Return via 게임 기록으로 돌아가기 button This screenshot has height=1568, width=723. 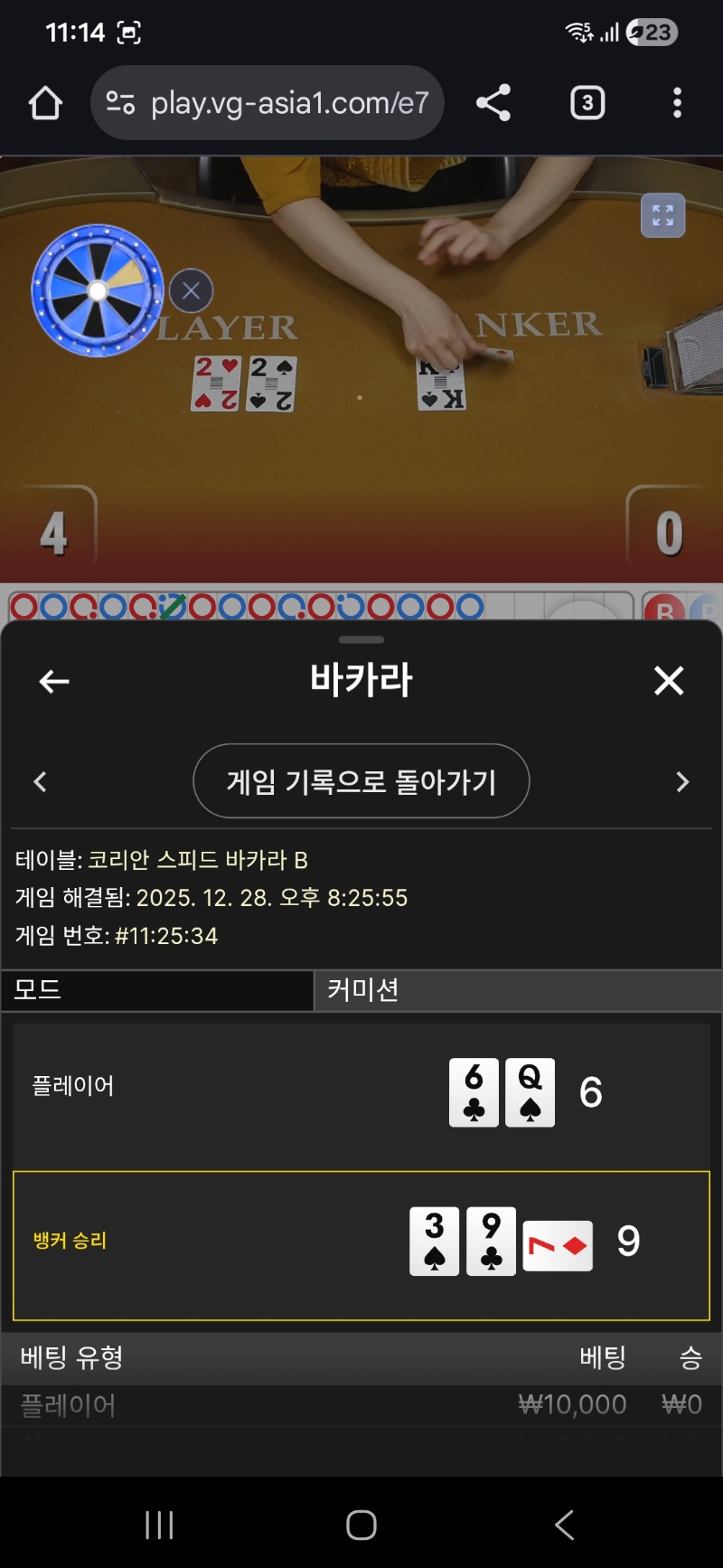361,781
